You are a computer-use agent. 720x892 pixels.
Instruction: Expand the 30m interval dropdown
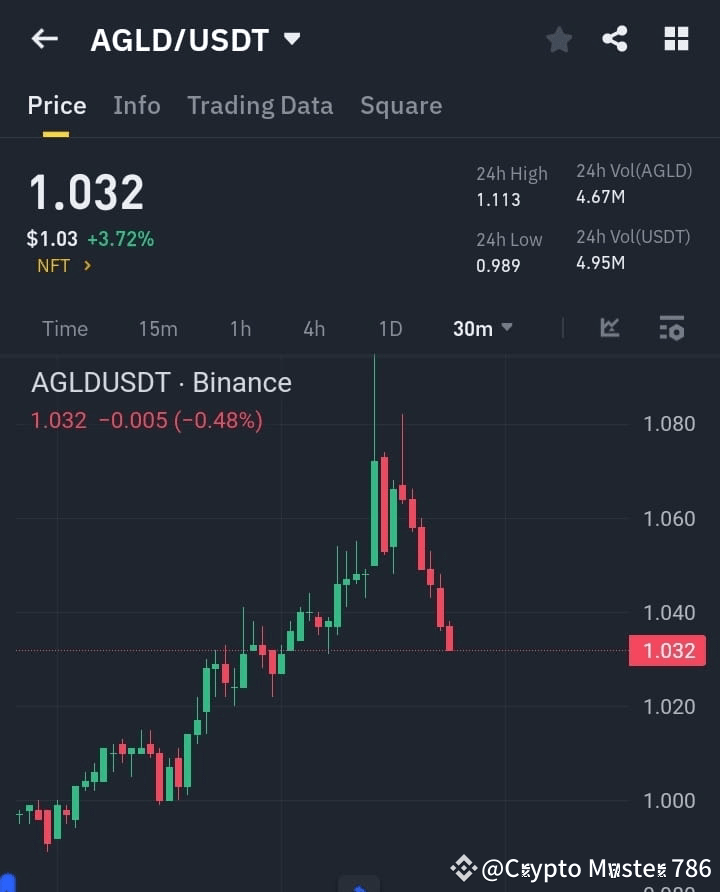tap(483, 328)
